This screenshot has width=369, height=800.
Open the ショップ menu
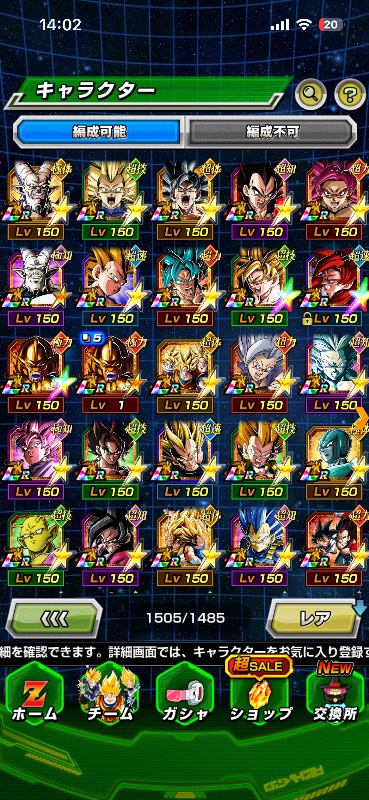(260, 694)
